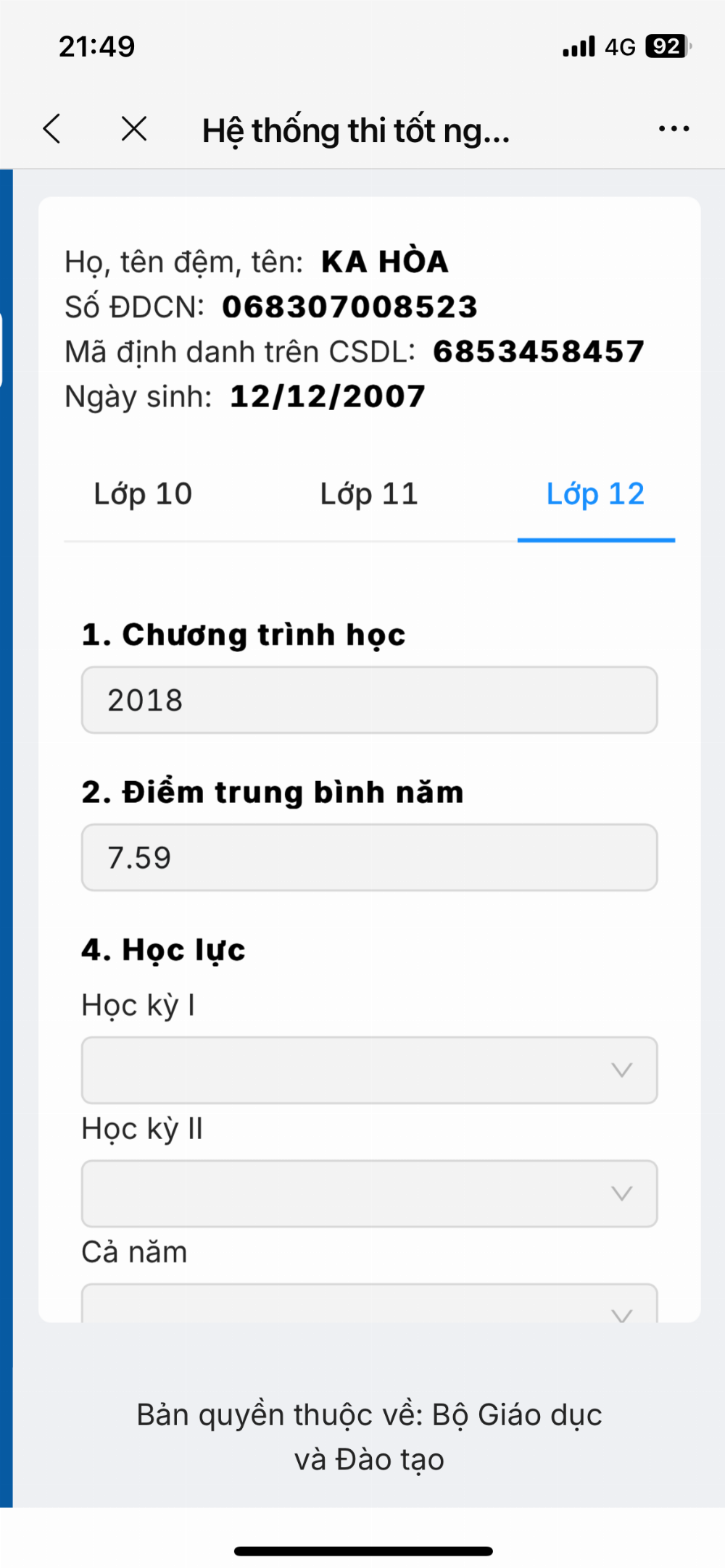Switch to the Lớp 10 tab
The height and width of the screenshot is (1568, 725).
pyautogui.click(x=143, y=494)
